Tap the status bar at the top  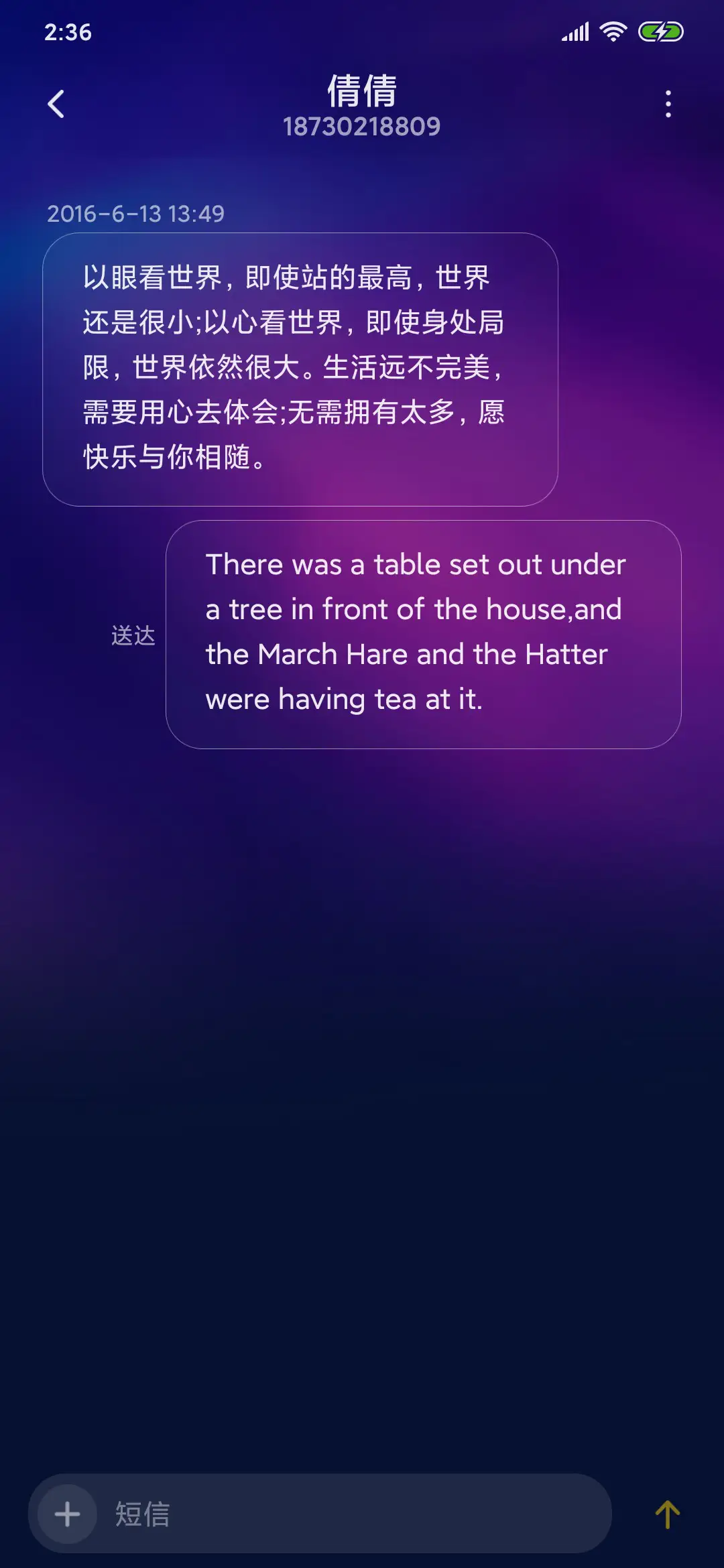362,29
